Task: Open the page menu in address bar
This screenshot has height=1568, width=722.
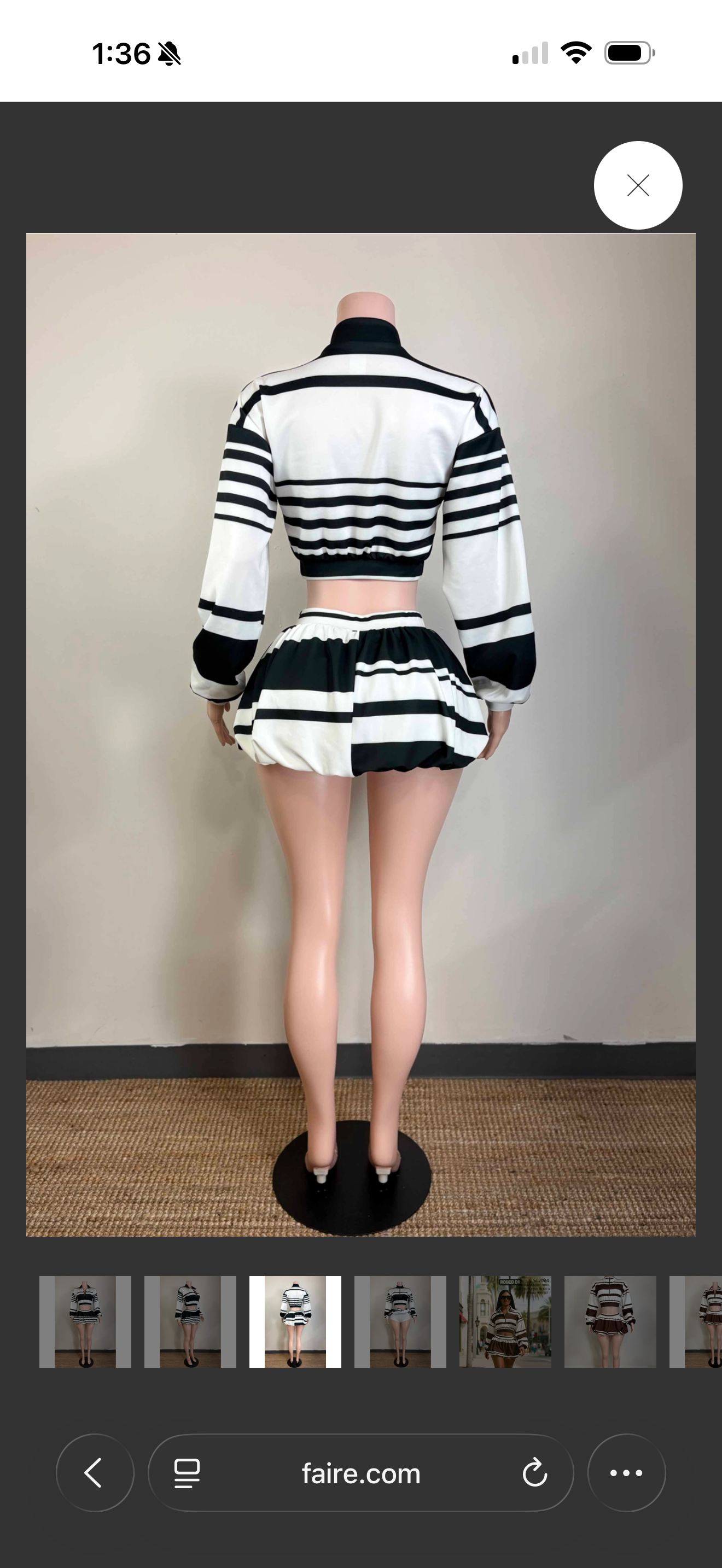Action: (187, 1473)
